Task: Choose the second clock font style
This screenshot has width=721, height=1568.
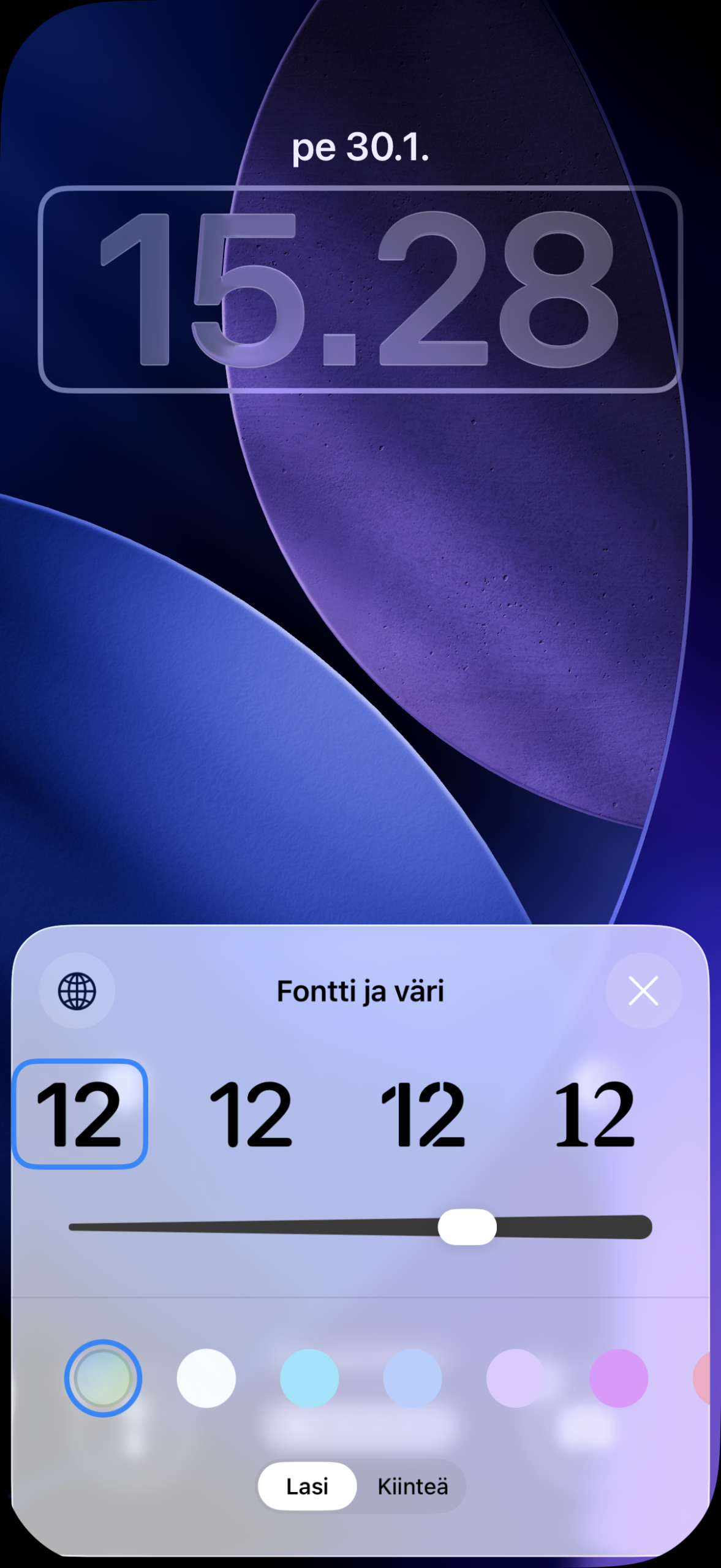Action: 251,1114
